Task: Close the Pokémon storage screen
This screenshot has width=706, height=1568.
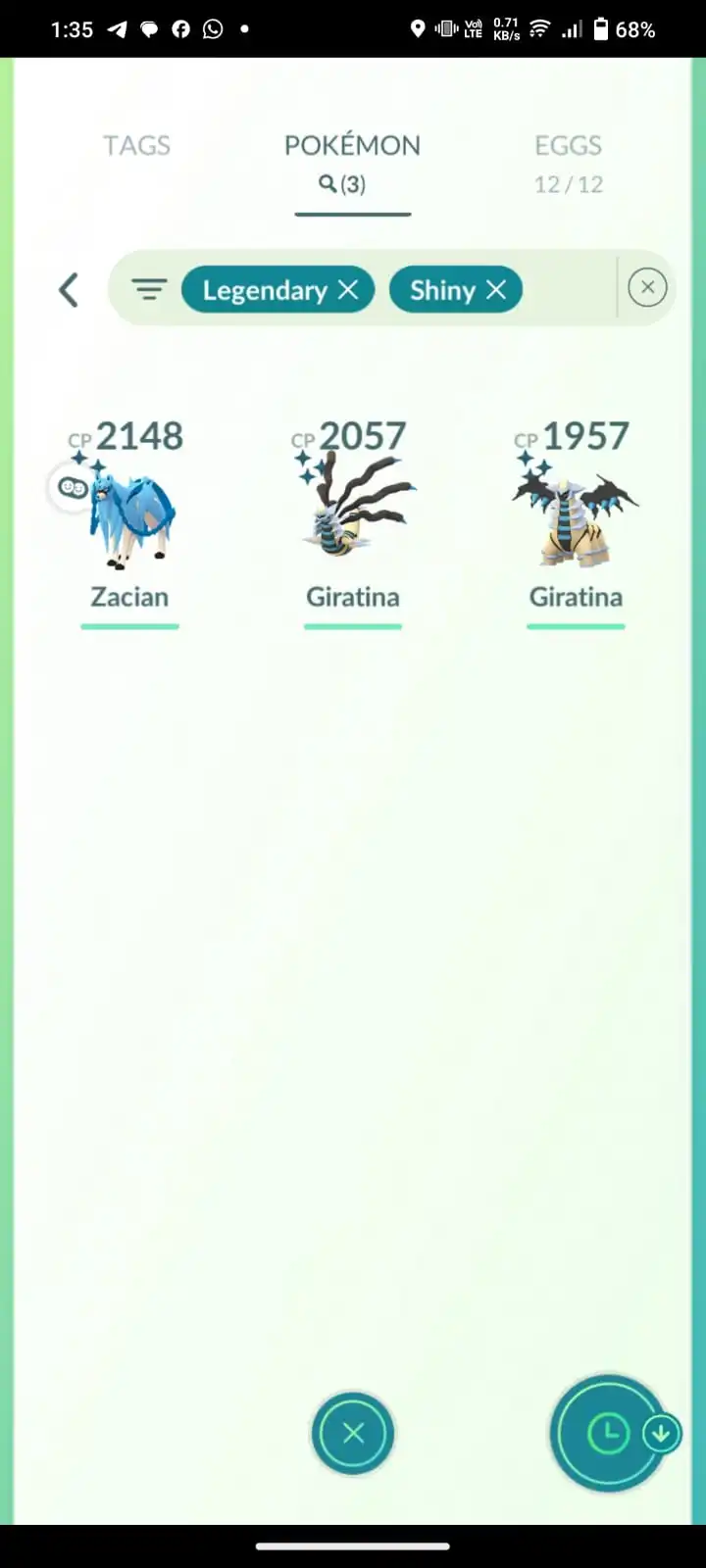Action: coord(353,1434)
